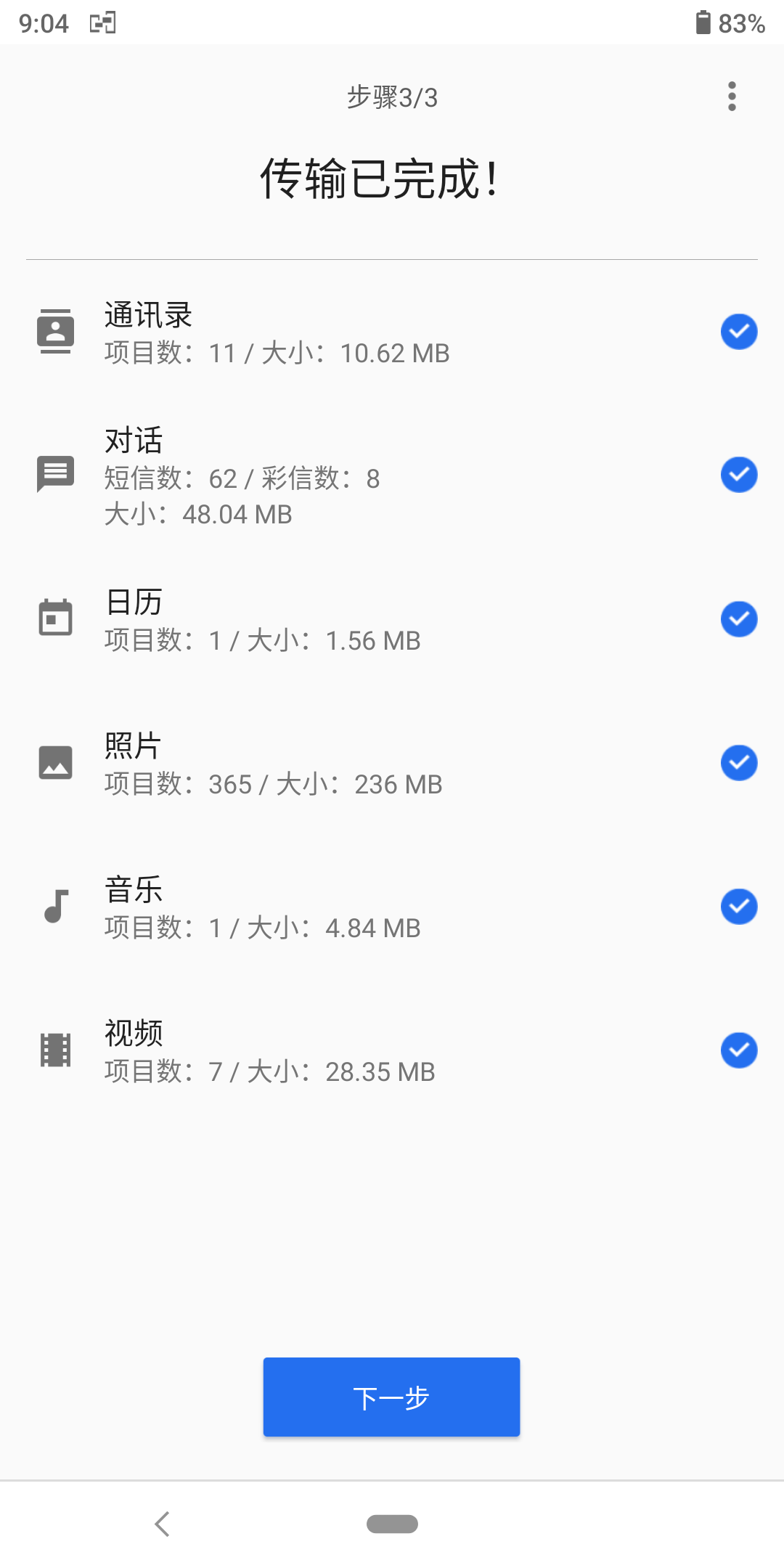Open the 视频 transfer row
The width and height of the screenshot is (784, 1568).
[392, 1052]
